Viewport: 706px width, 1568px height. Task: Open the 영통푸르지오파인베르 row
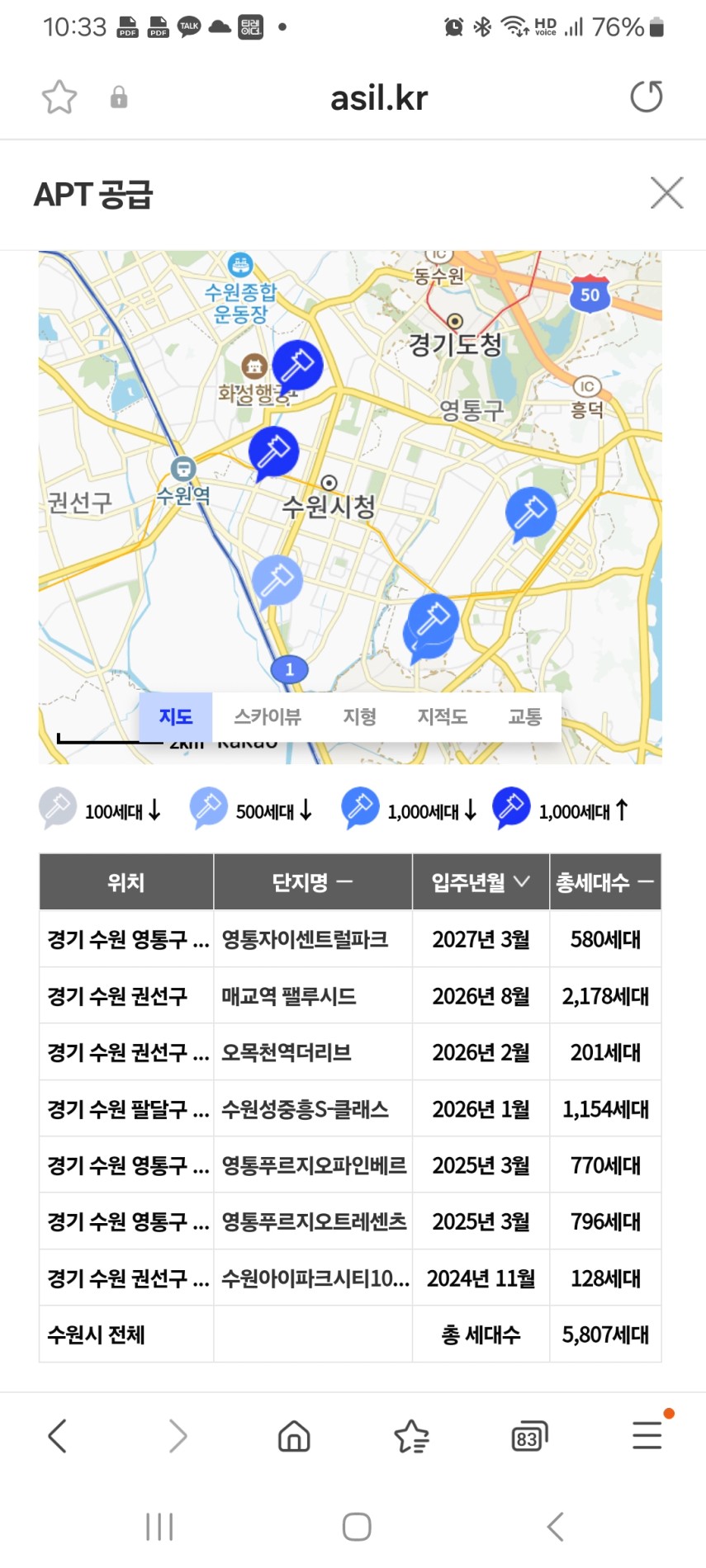(x=350, y=1165)
